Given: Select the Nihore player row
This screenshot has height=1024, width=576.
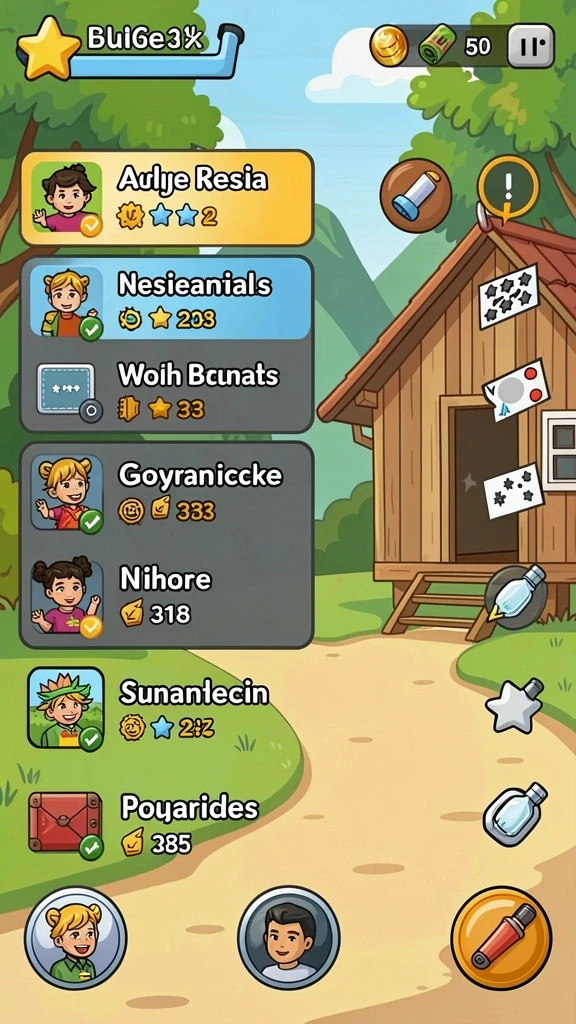Looking at the screenshot, I should [167, 598].
